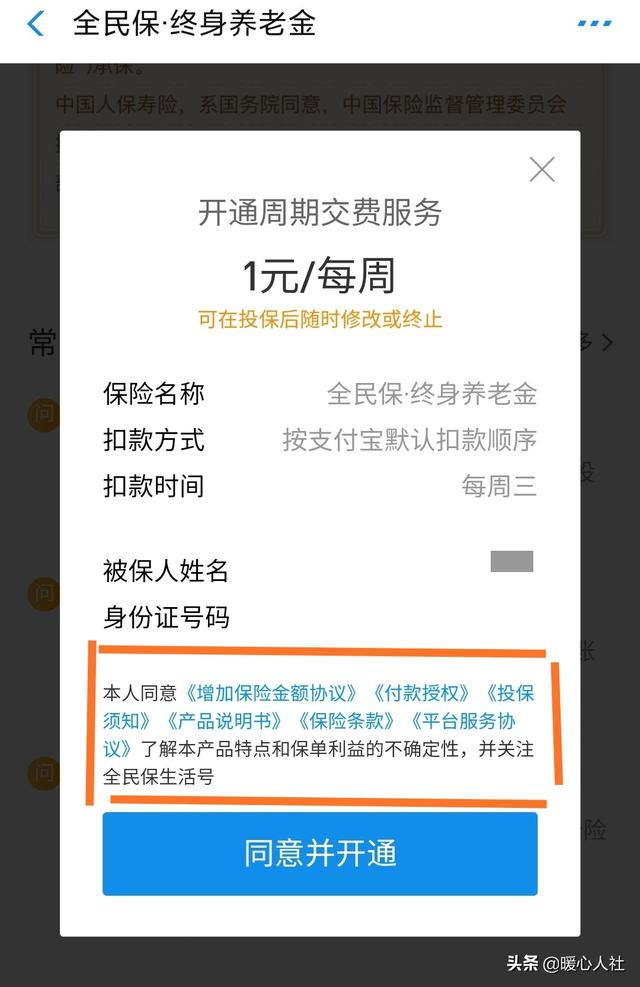Go back using the top-left arrow
640x987 pixels.
pyautogui.click(x=36, y=23)
